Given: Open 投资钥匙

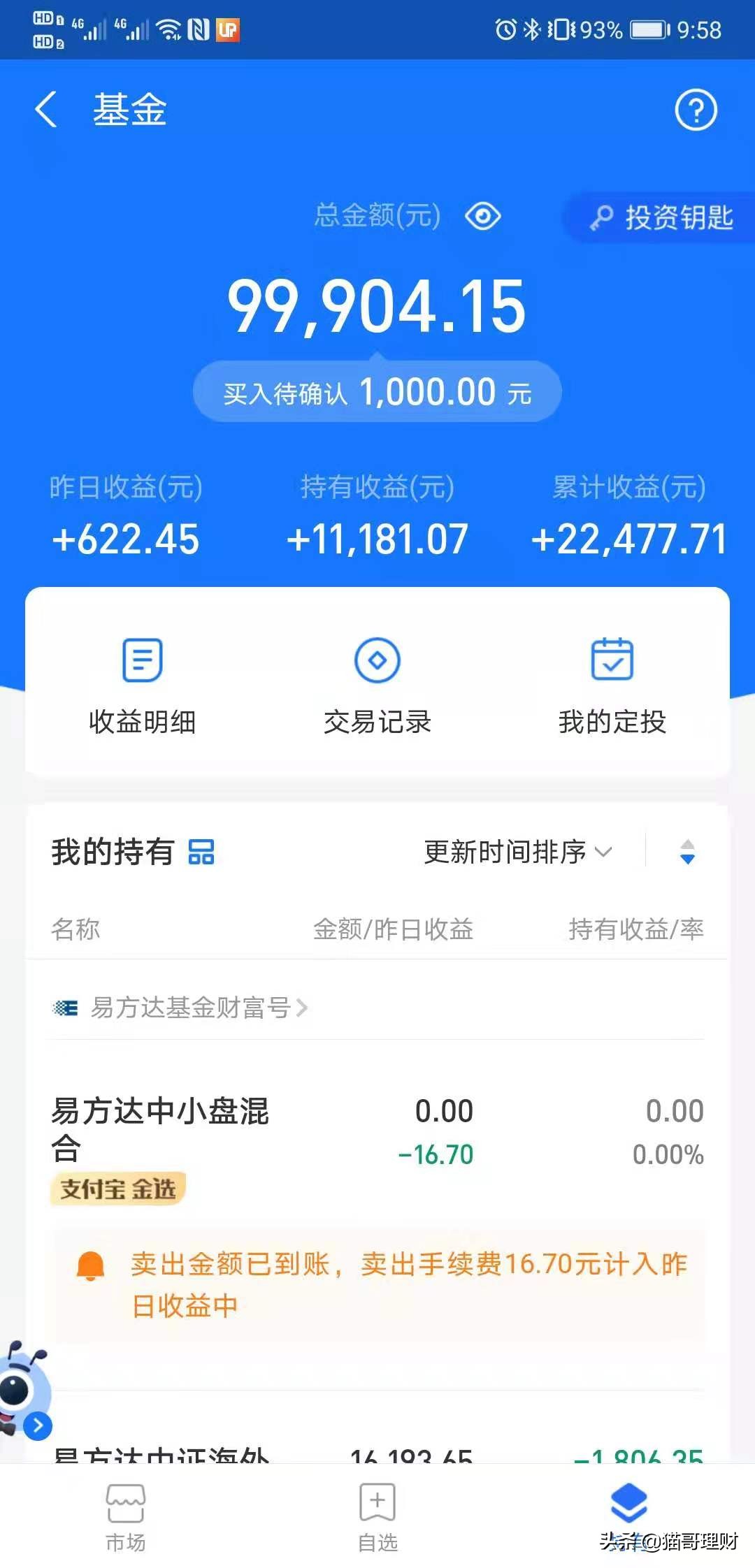Looking at the screenshot, I should pyautogui.click(x=661, y=217).
